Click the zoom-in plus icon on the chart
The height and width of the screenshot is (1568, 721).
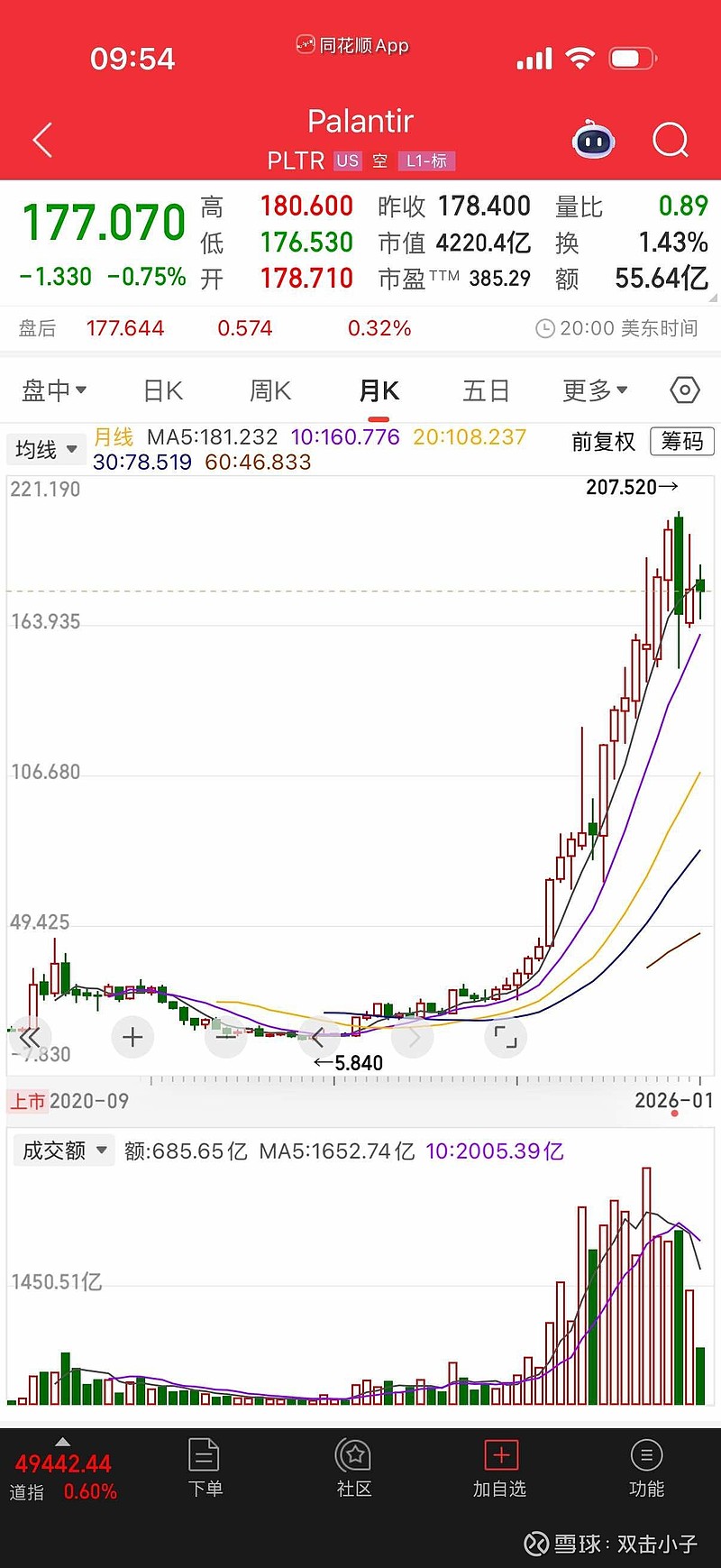tap(132, 1037)
